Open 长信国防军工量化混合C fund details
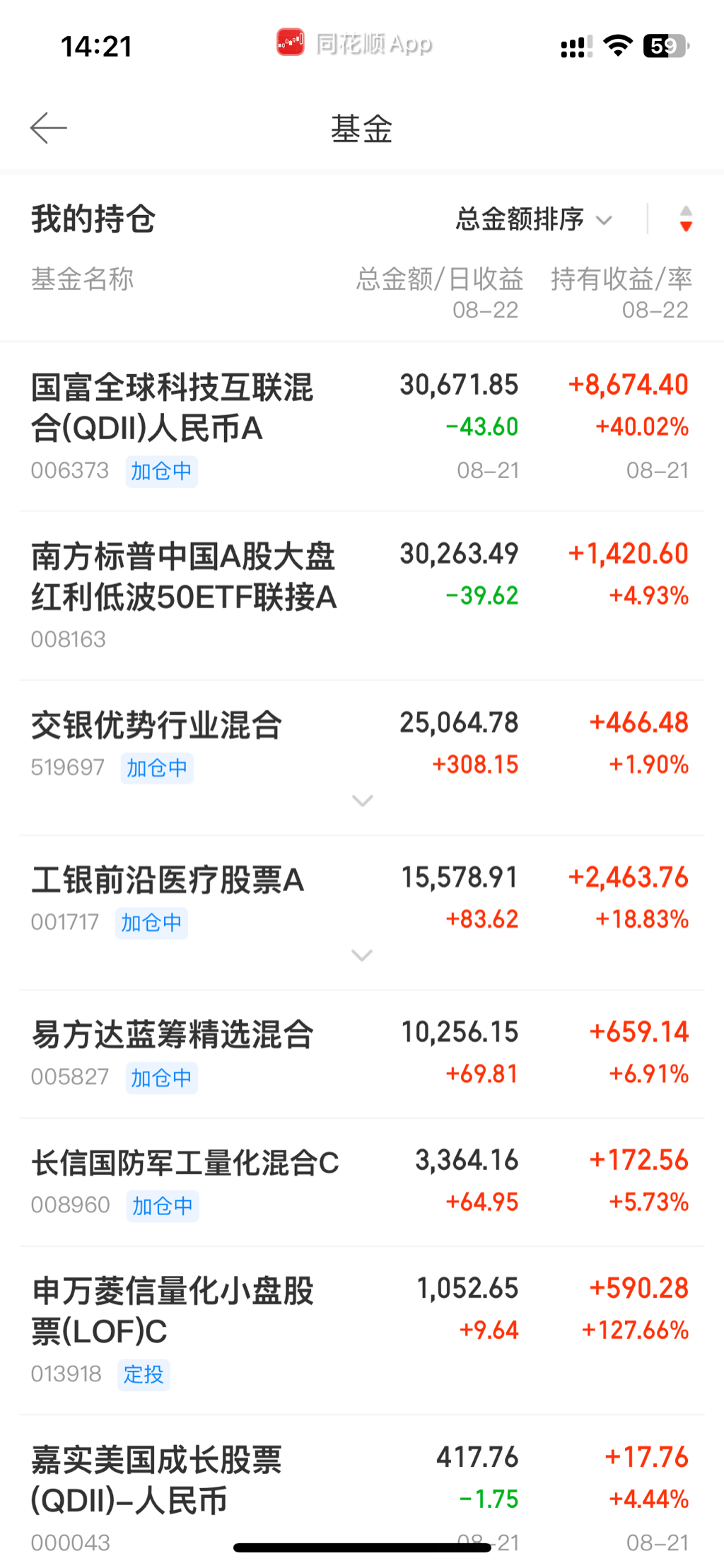724x1568 pixels. coord(185,1163)
